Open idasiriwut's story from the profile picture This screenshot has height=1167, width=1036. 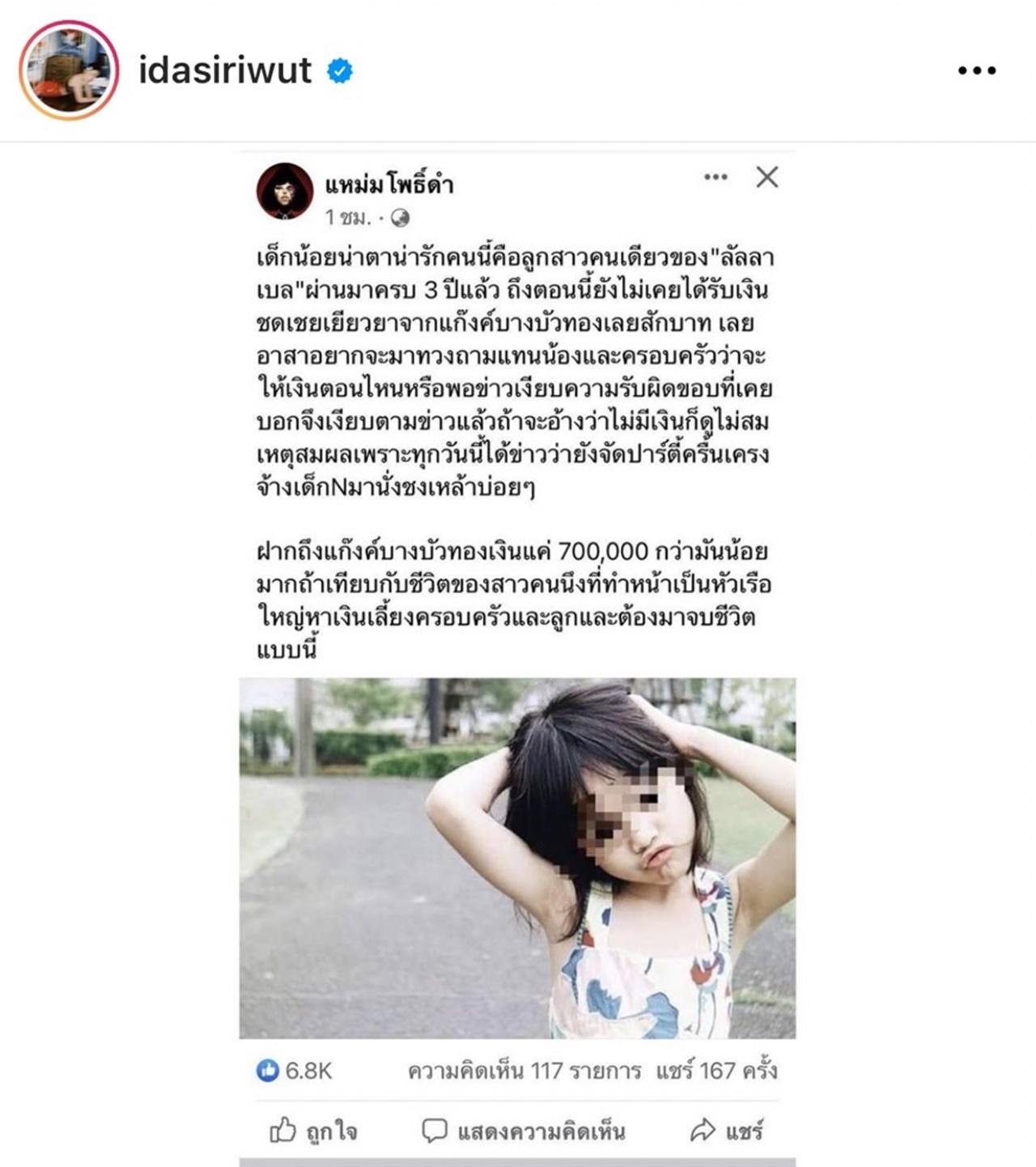pos(69,70)
